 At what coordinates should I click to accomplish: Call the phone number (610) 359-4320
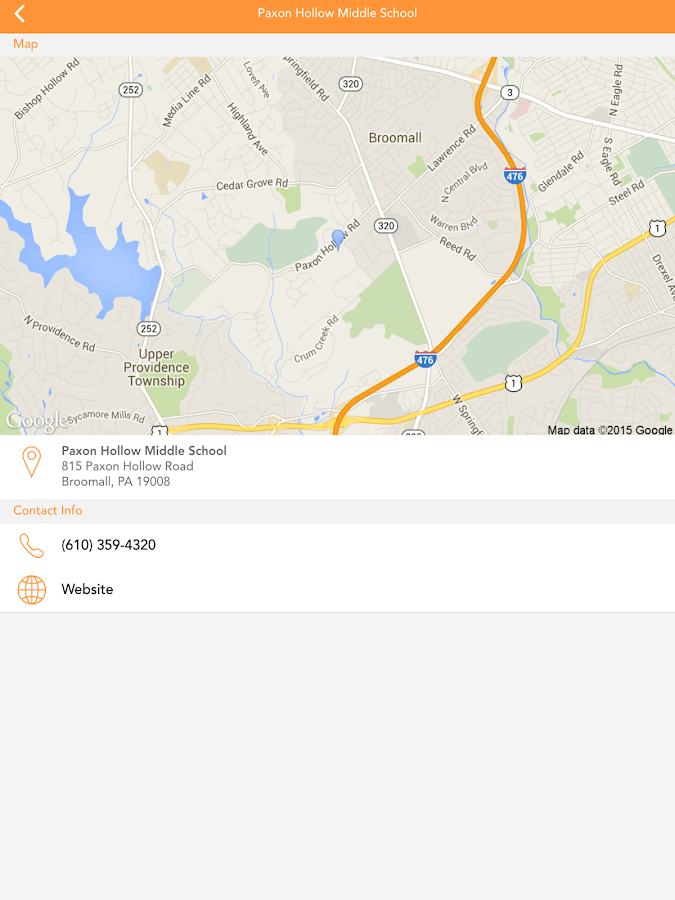(x=108, y=545)
